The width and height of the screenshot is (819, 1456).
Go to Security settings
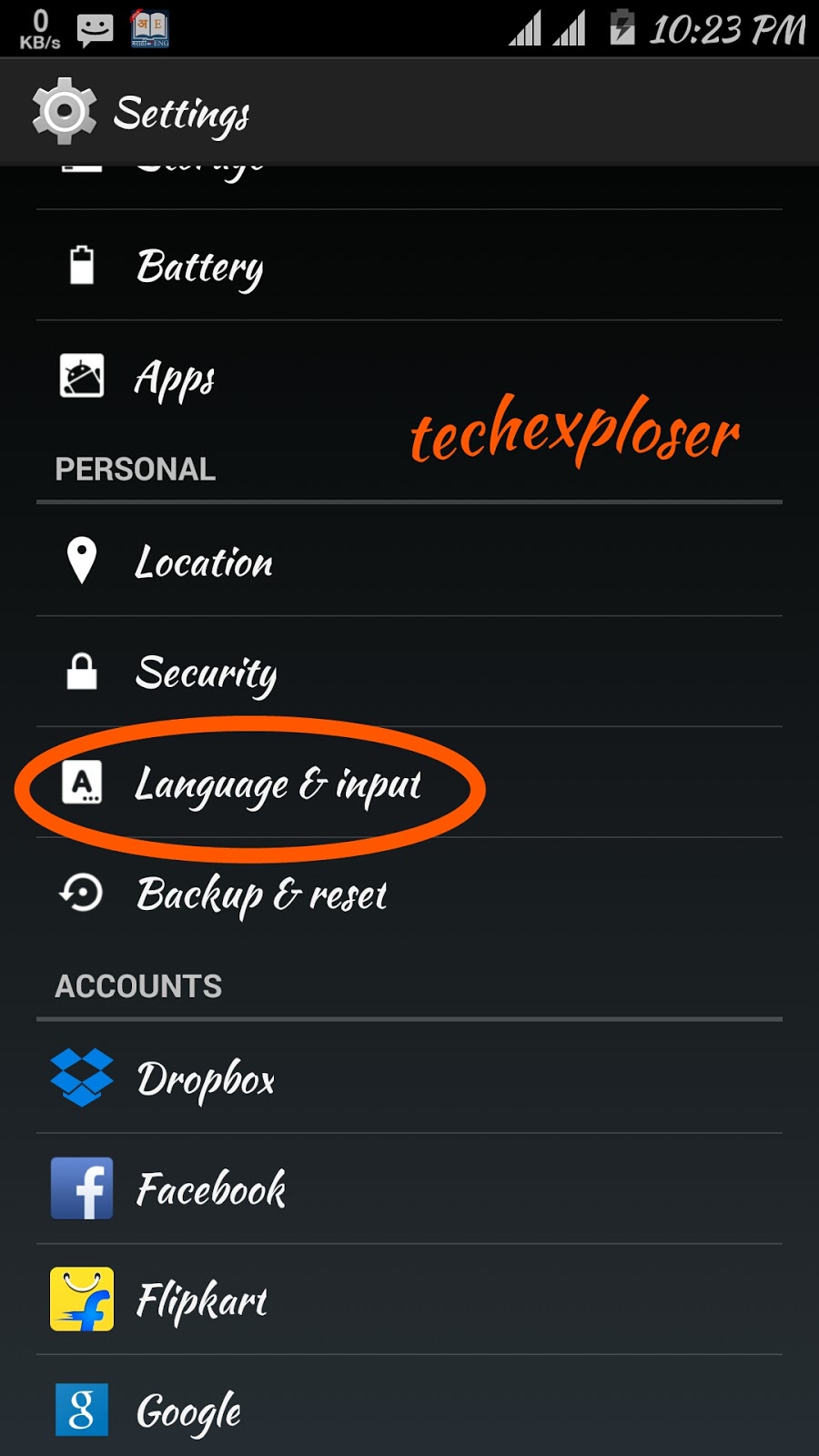pyautogui.click(x=206, y=673)
